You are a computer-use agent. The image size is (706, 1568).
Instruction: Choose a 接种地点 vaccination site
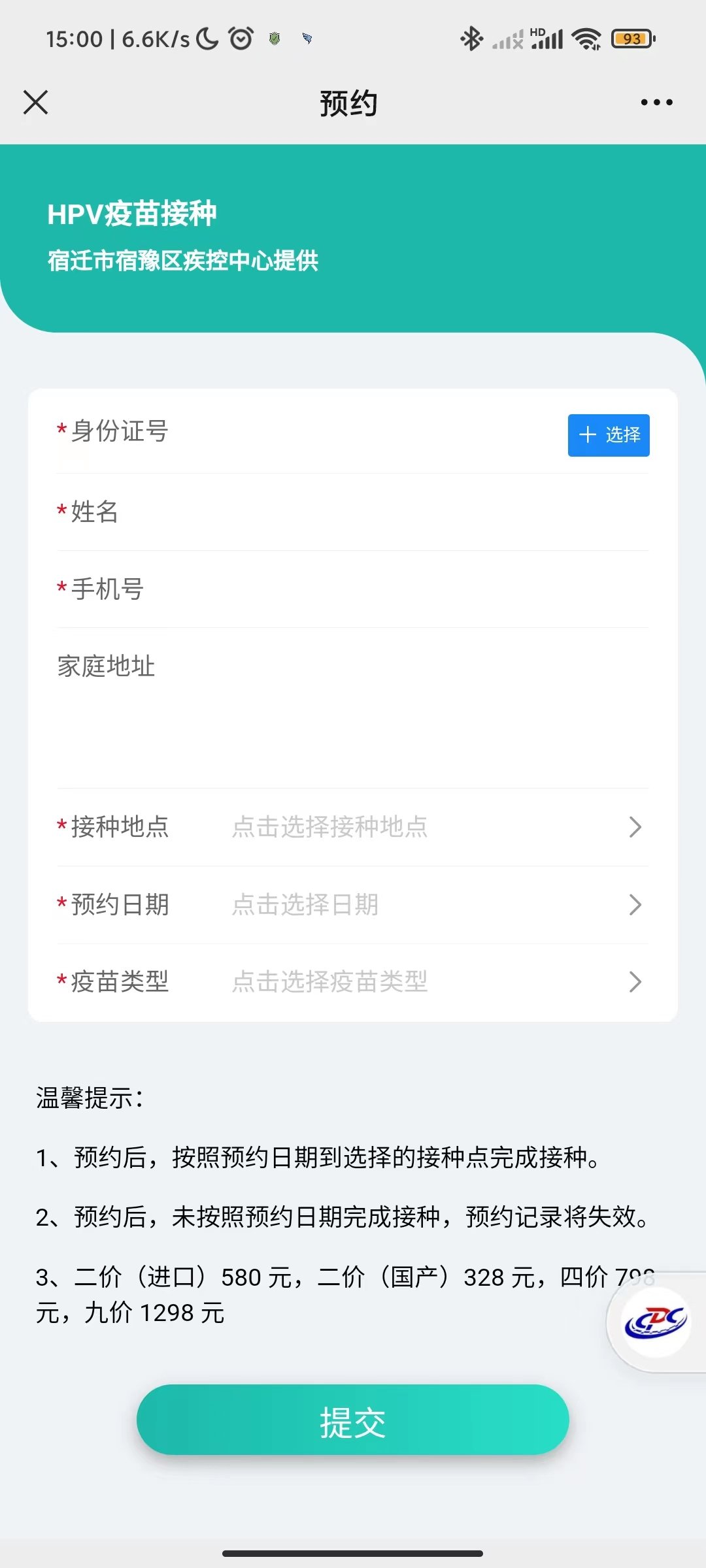pos(431,827)
